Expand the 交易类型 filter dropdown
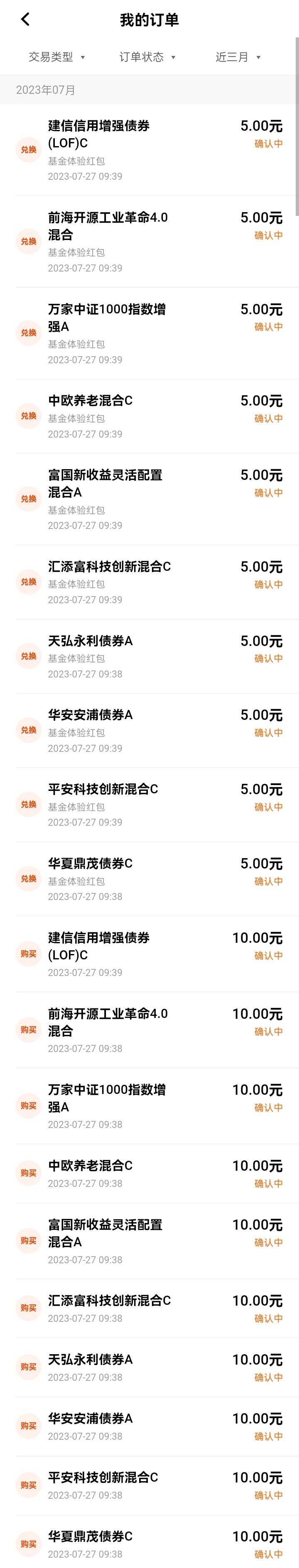Viewport: 299px width, 1568px height. coord(56,57)
